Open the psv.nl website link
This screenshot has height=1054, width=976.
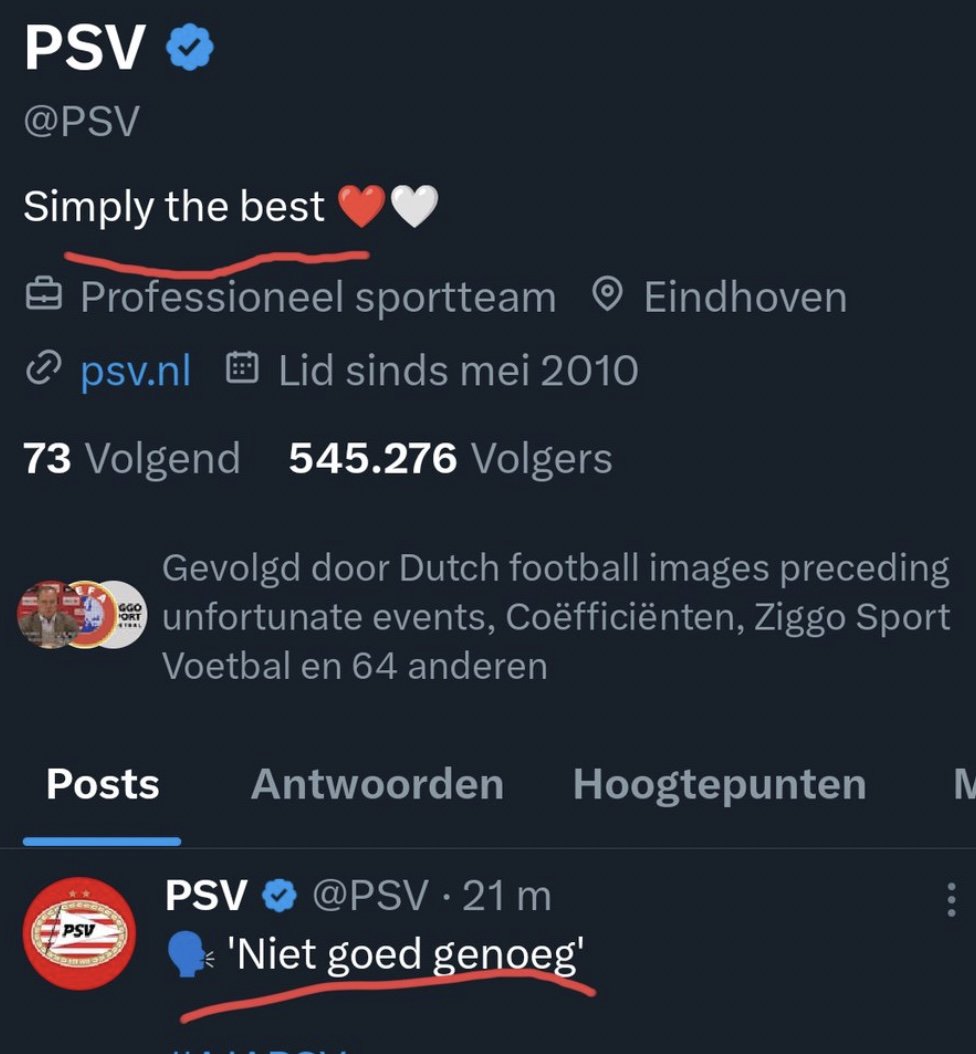click(135, 370)
